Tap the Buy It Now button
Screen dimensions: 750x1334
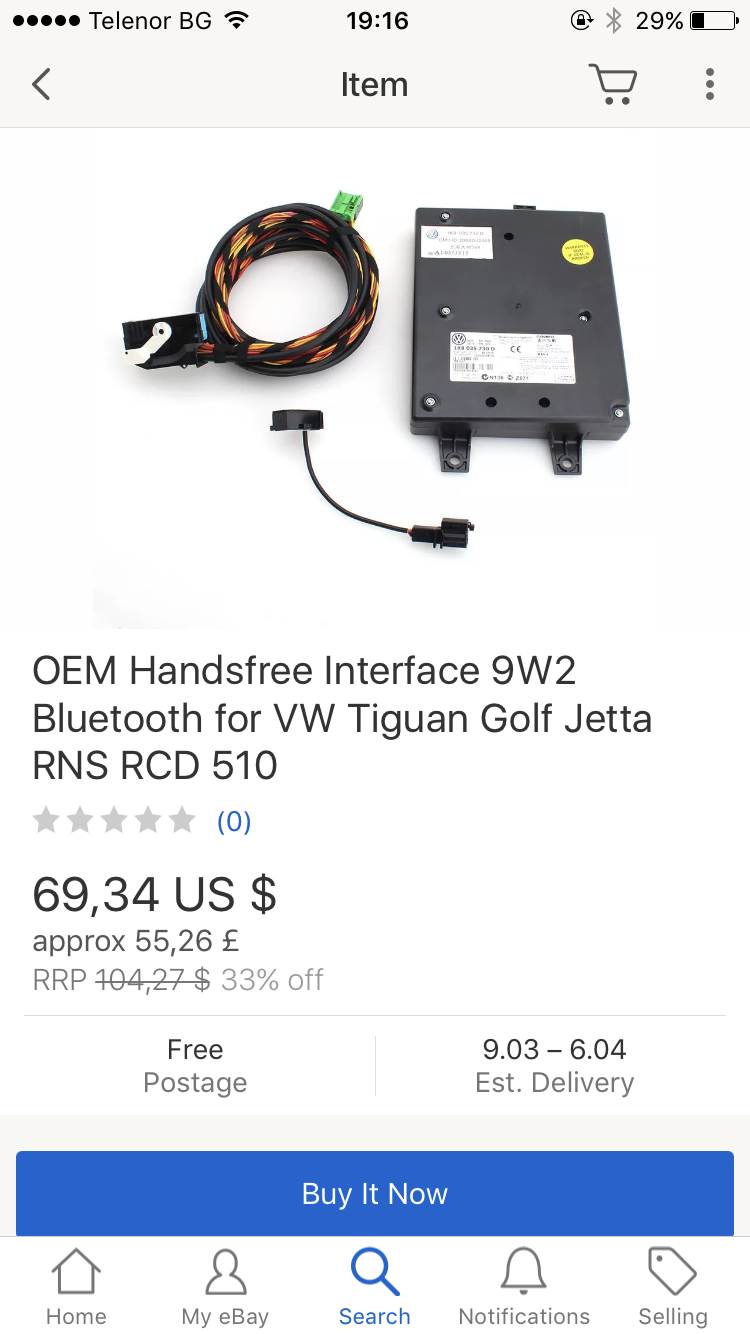pos(375,1193)
